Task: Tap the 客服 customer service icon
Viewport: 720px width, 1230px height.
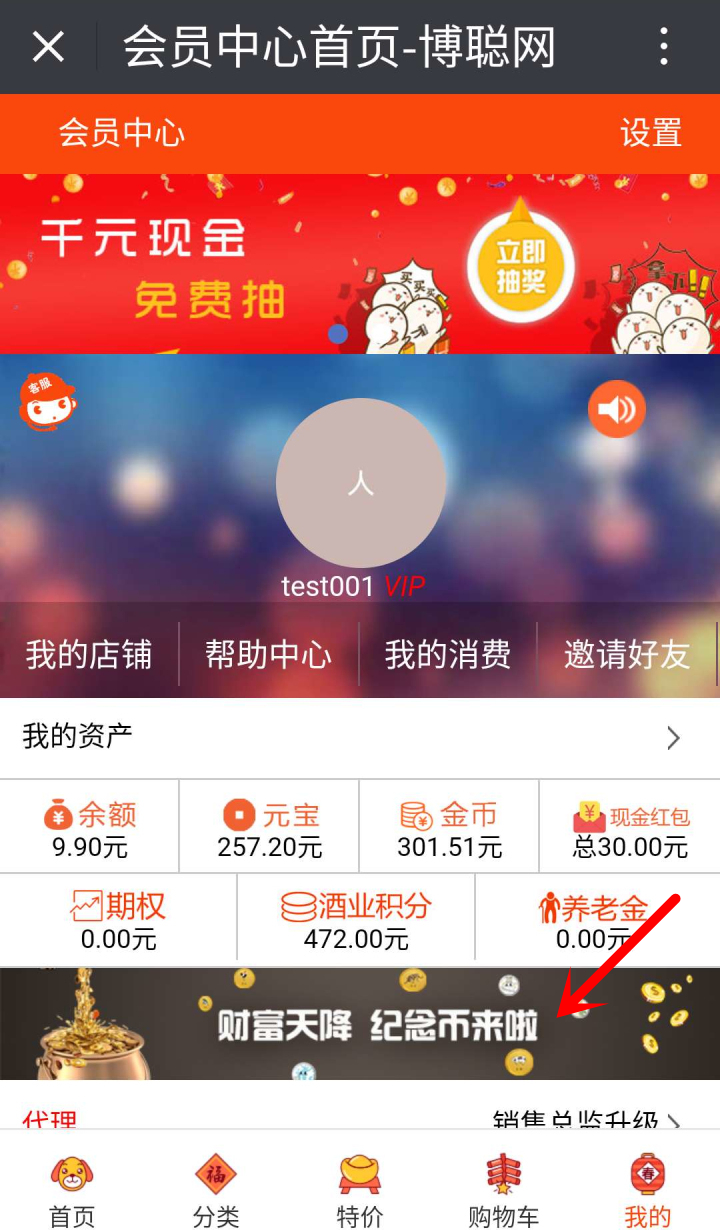Action: point(47,402)
